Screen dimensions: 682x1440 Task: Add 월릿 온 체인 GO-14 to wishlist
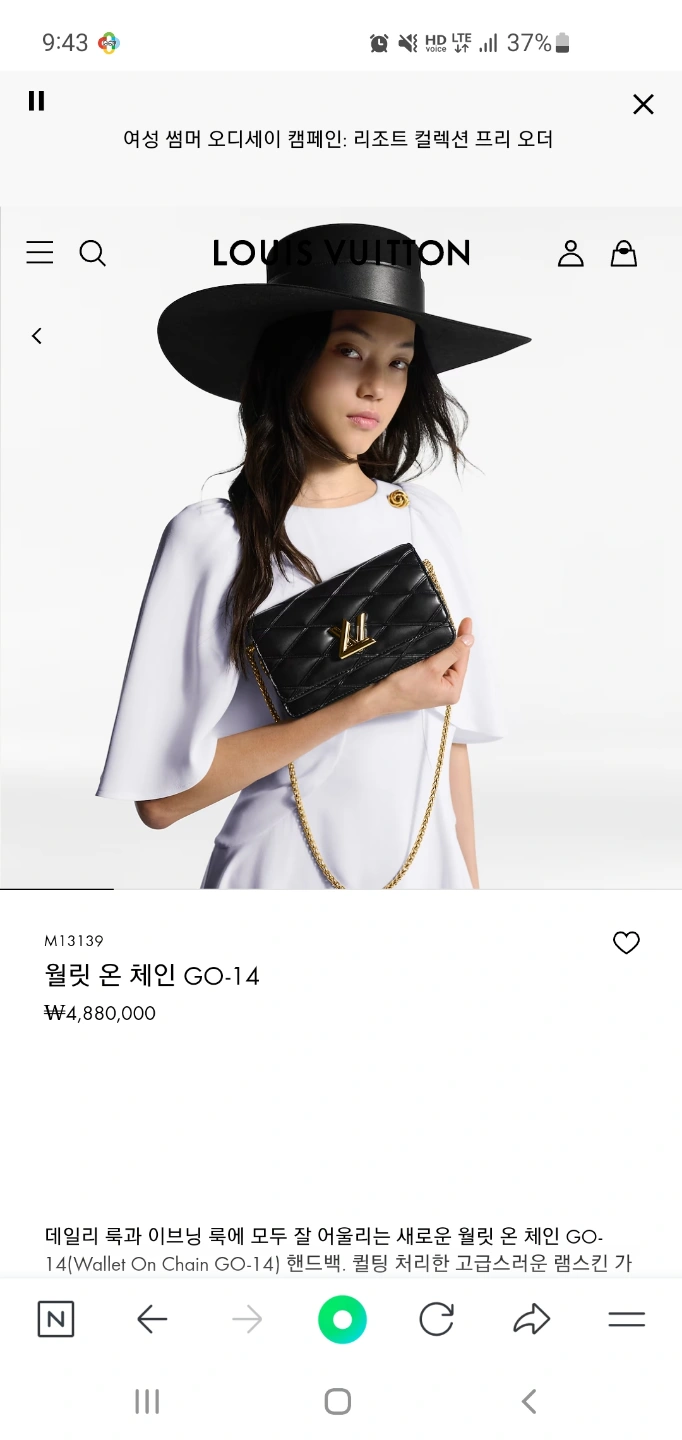click(x=626, y=942)
